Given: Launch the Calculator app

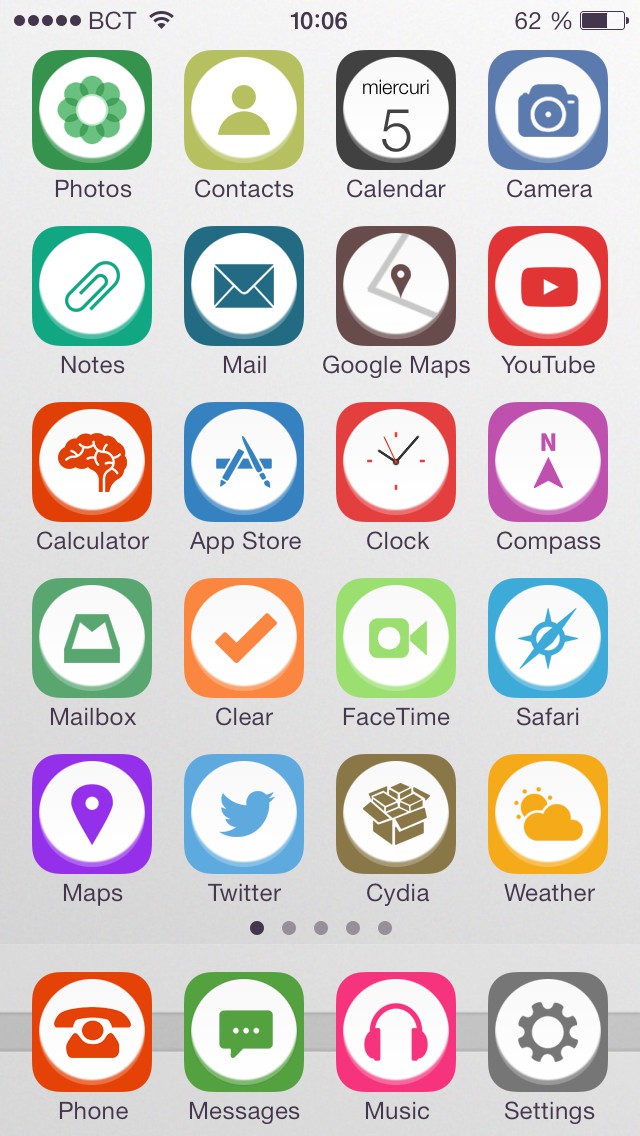Looking at the screenshot, I should pos(92,462).
